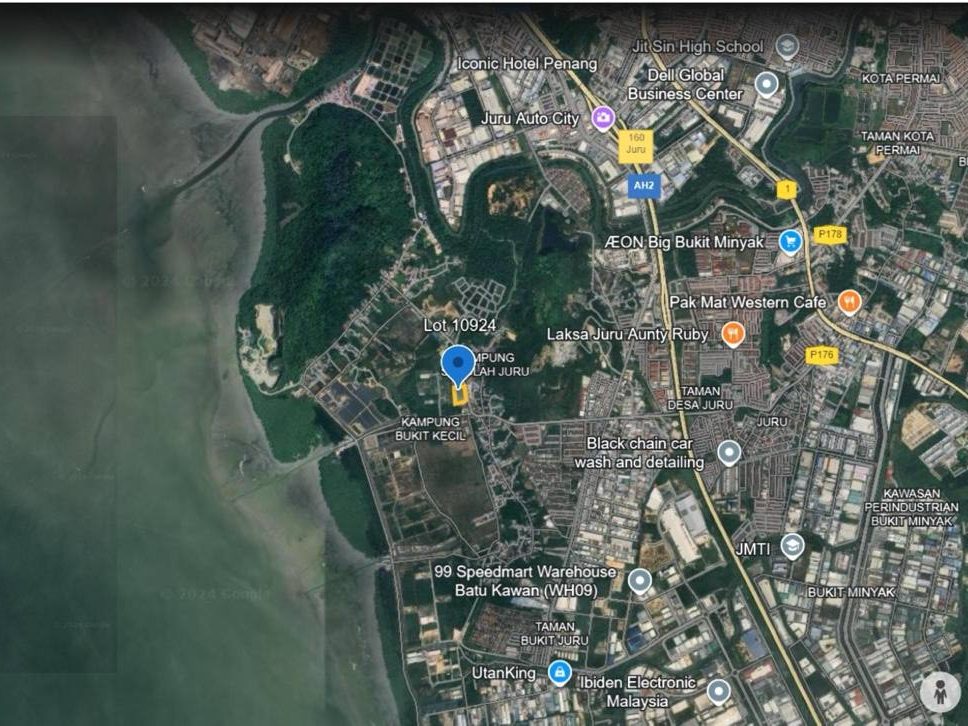
Task: Open Street View pegman control
Action: [x=940, y=691]
